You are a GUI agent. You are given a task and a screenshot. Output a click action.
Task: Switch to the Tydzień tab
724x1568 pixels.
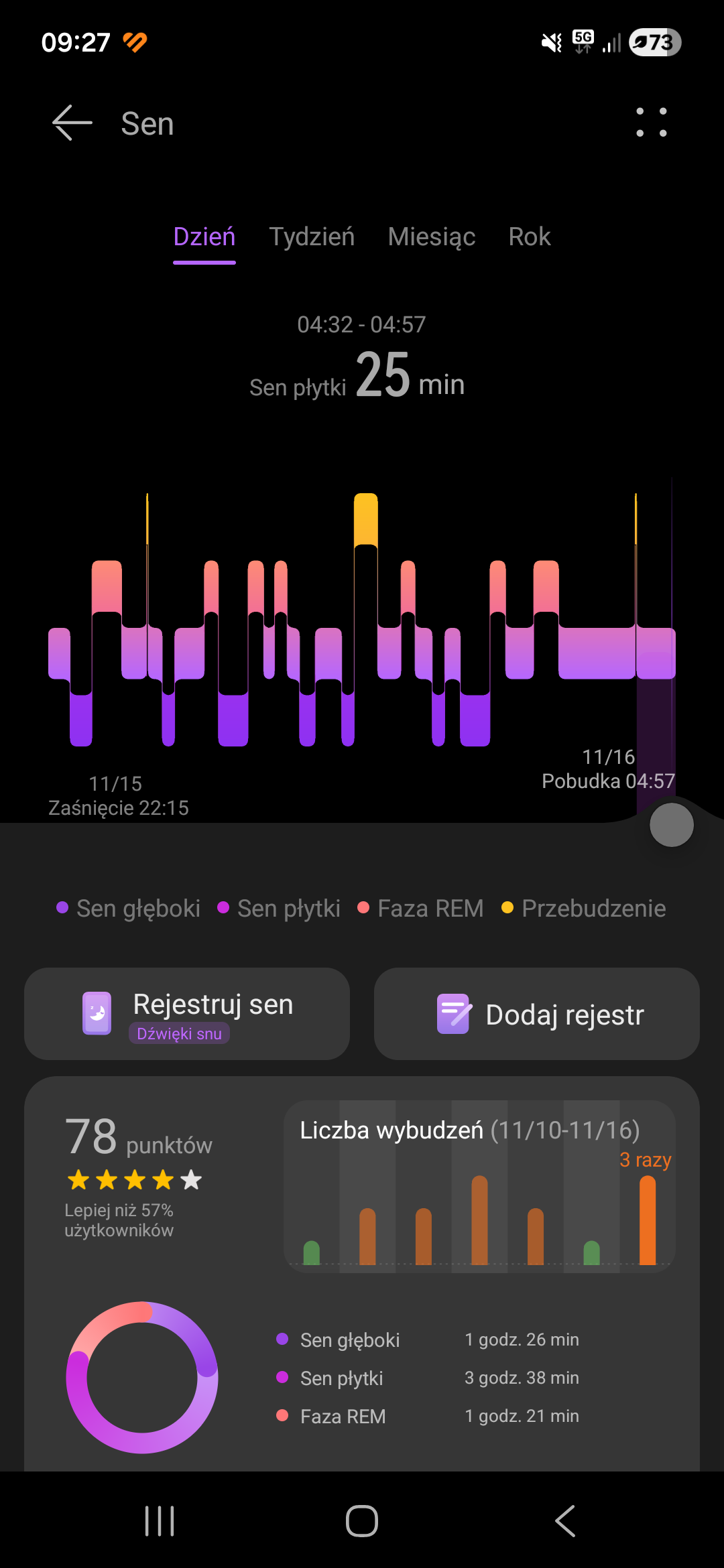point(312,237)
